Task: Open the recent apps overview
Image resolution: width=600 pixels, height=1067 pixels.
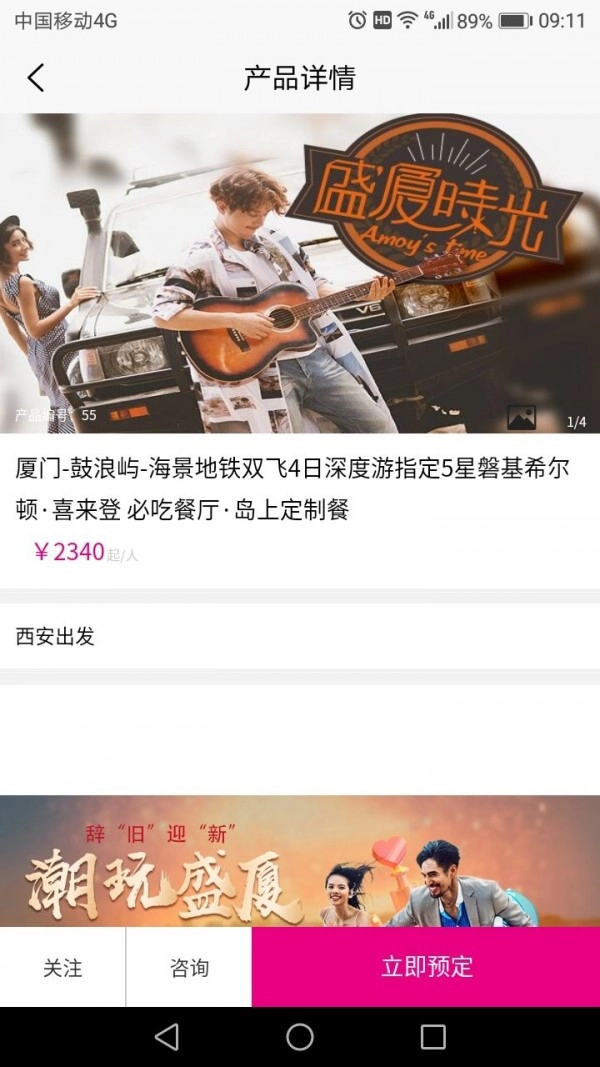Action: (433, 1037)
